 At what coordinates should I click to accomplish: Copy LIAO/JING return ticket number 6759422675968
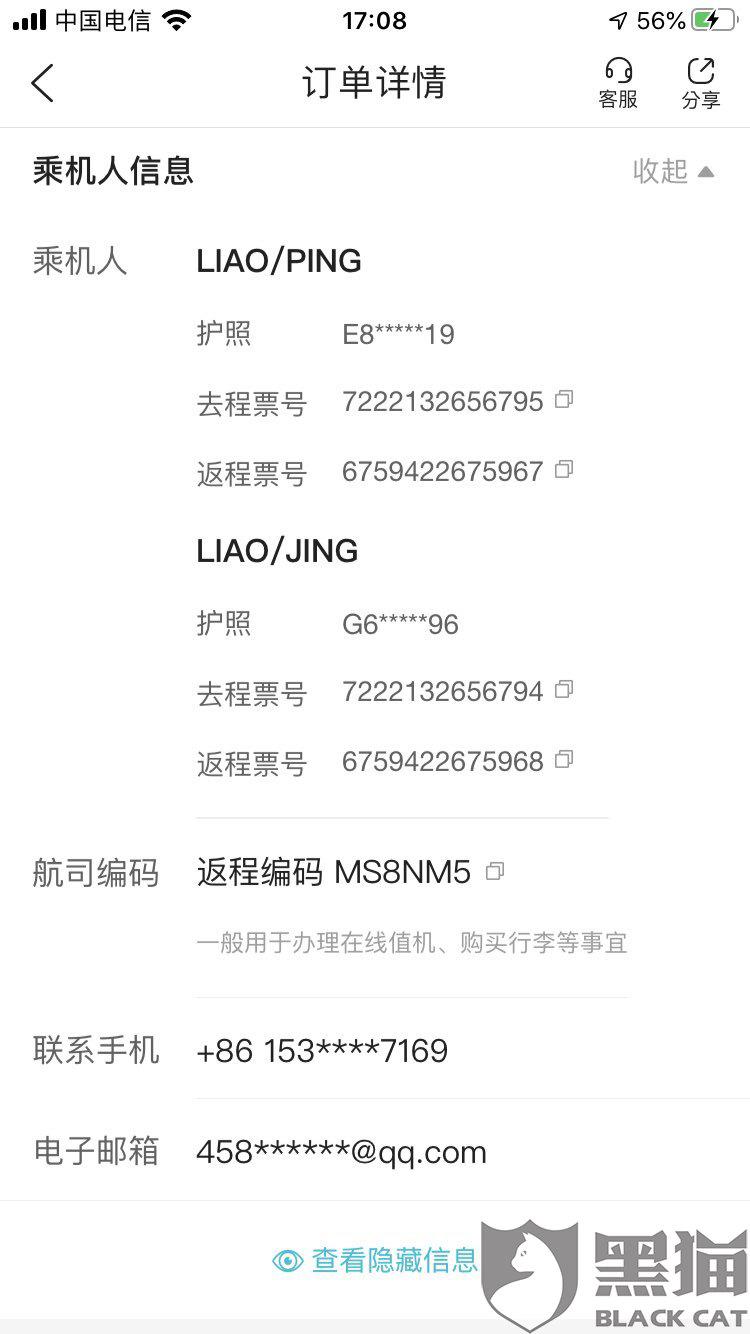coord(564,760)
